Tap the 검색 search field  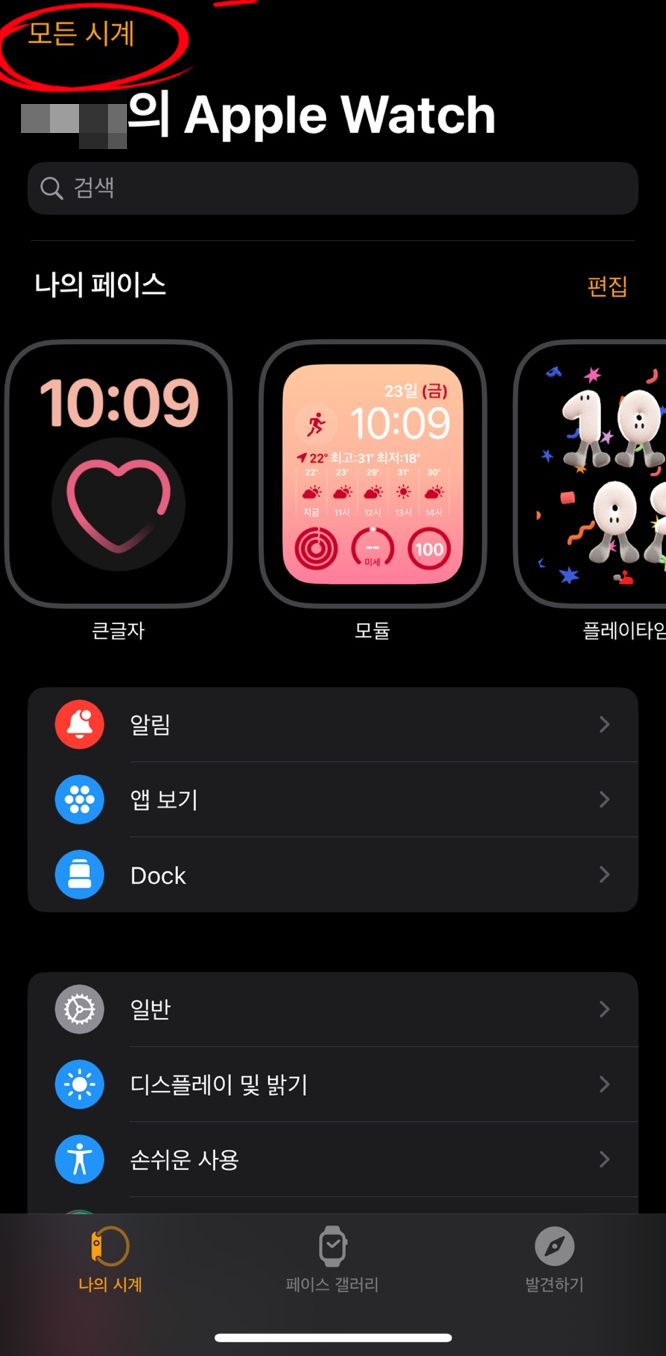click(333, 188)
